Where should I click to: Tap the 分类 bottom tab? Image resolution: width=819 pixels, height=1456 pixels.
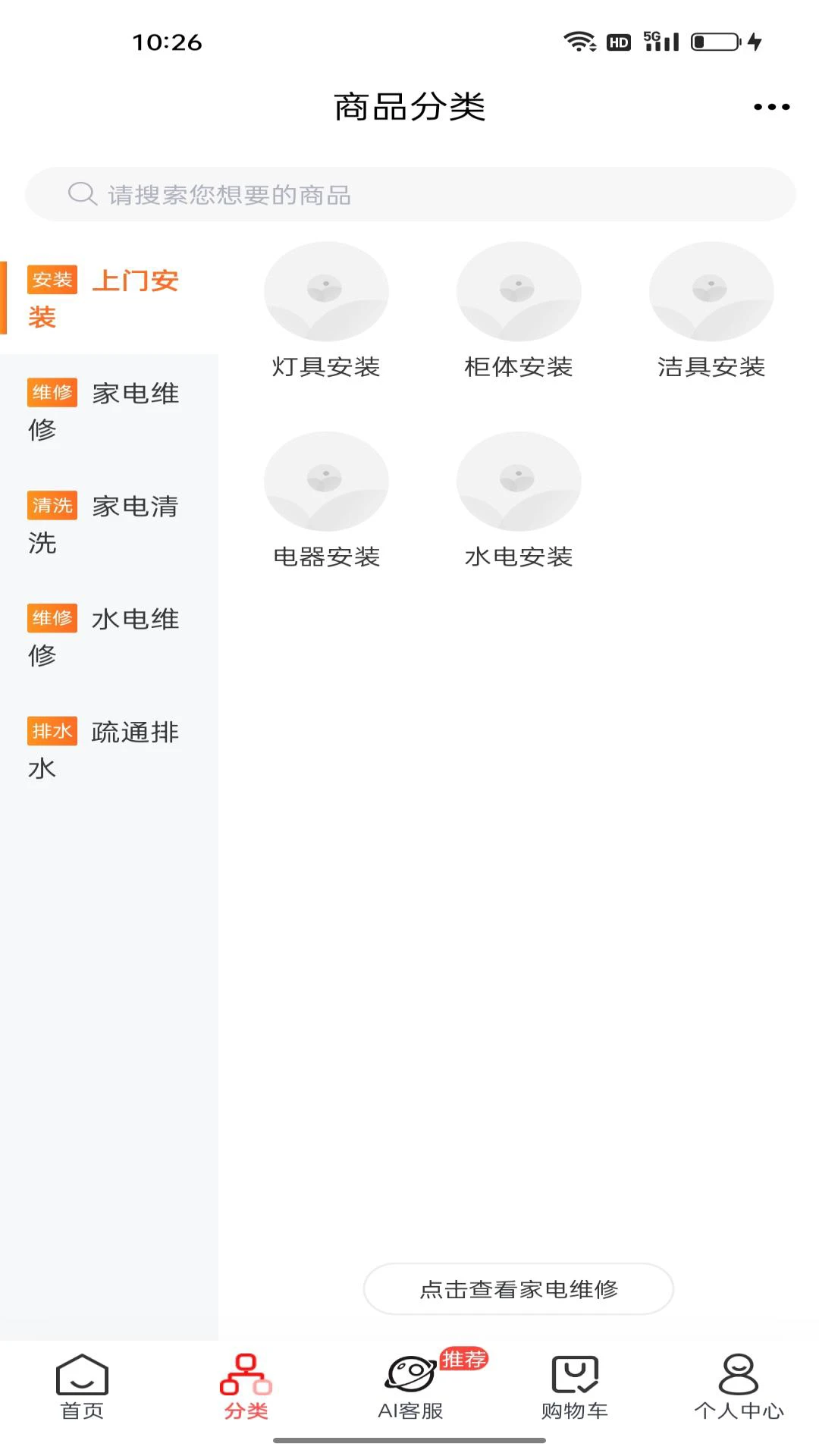coord(246,1388)
